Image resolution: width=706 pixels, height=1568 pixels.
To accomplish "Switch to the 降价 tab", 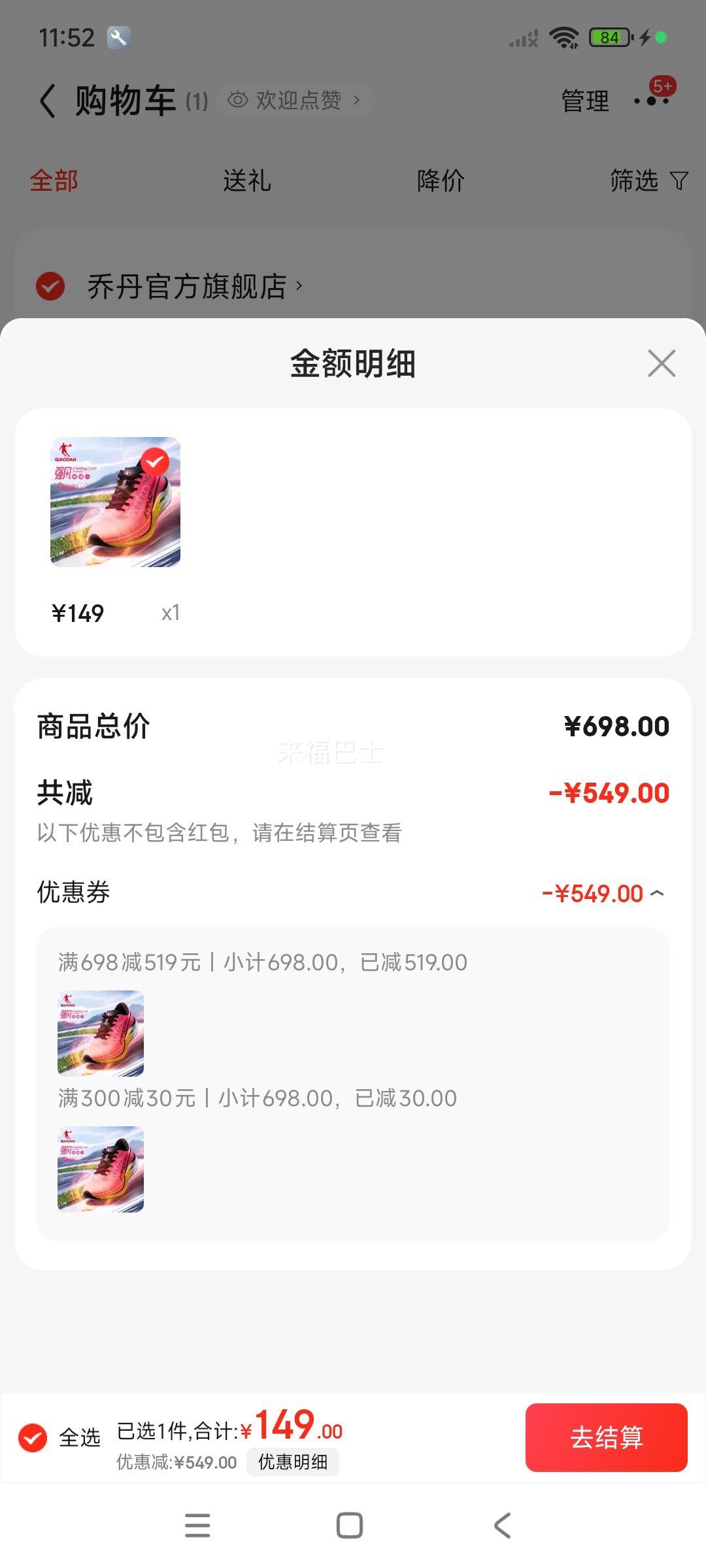I will tap(440, 181).
